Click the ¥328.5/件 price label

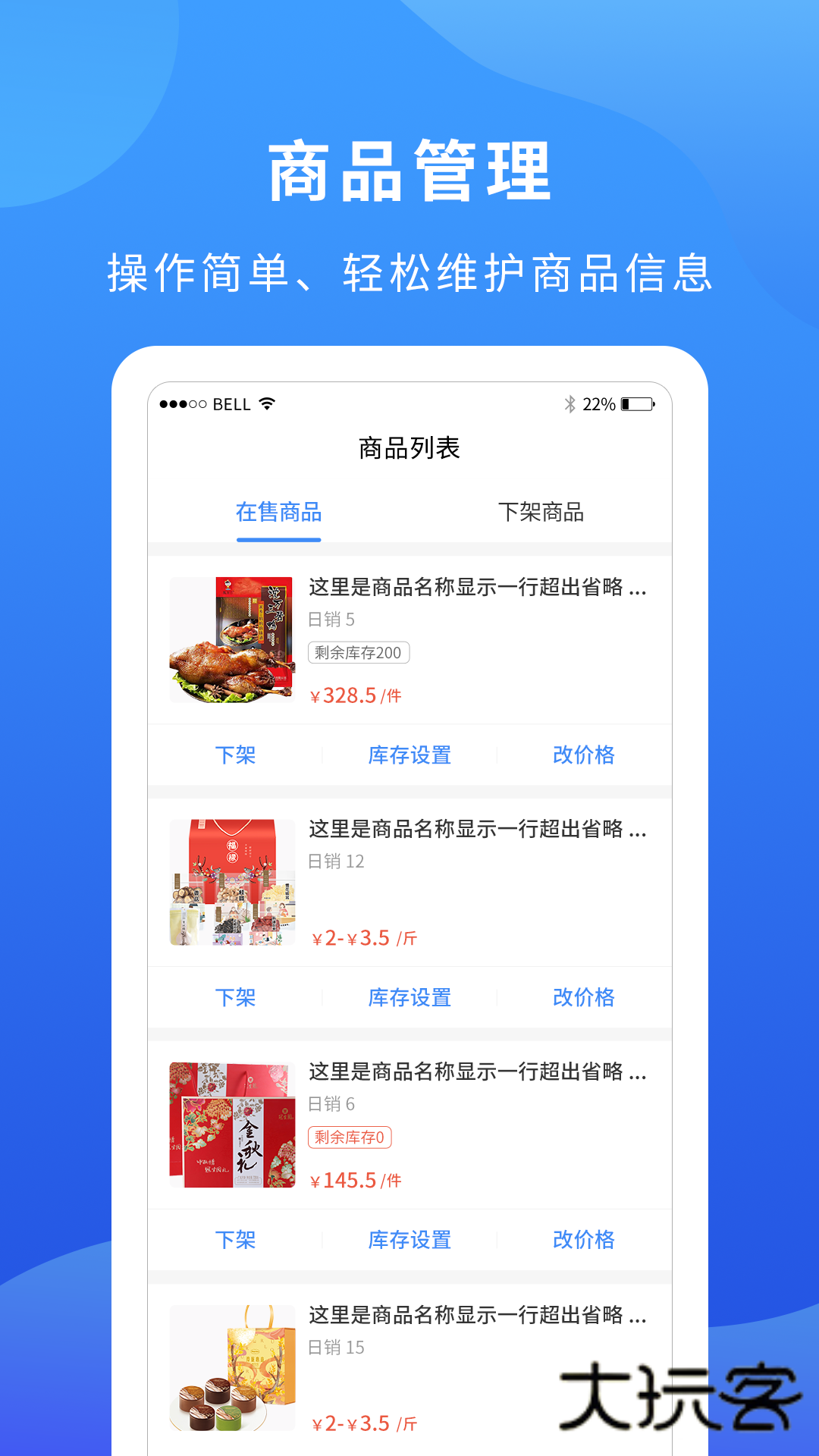pos(356,695)
